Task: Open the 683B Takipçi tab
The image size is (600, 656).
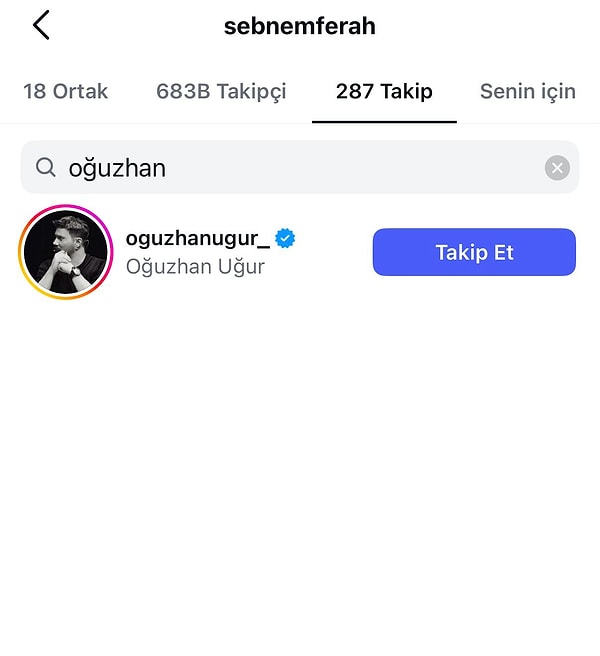Action: [221, 92]
